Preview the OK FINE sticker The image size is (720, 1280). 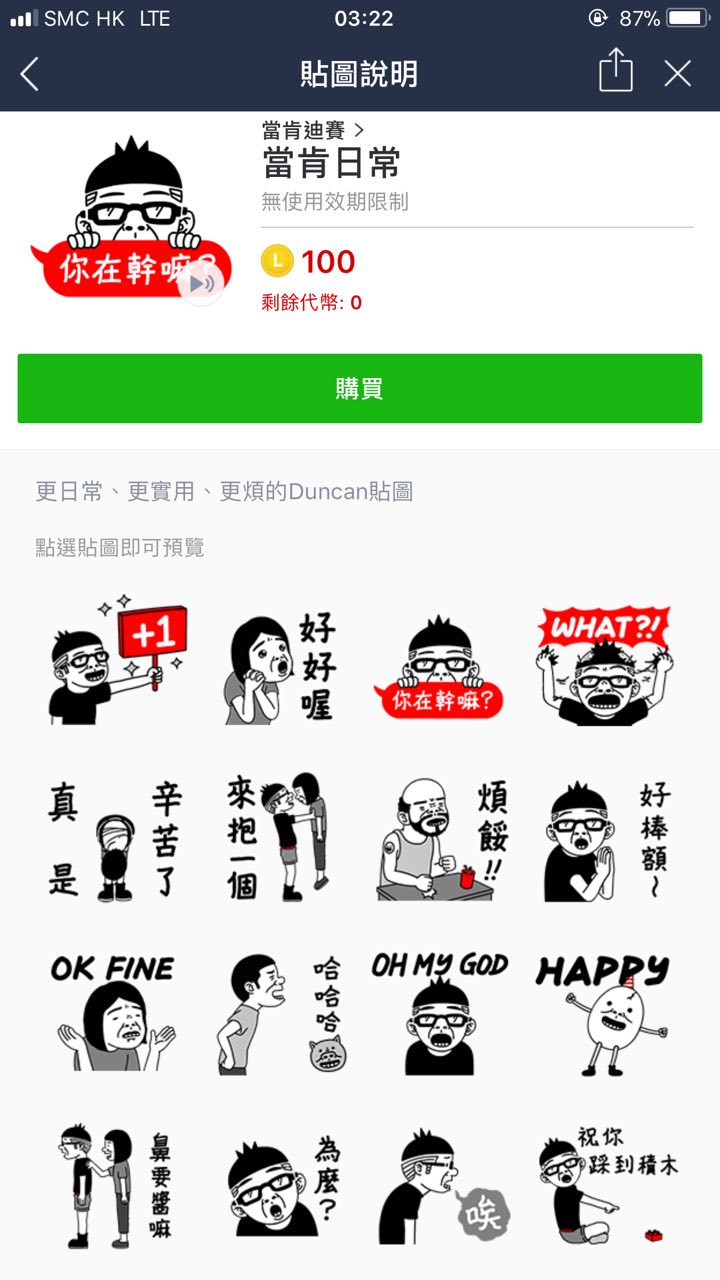pos(117,1012)
